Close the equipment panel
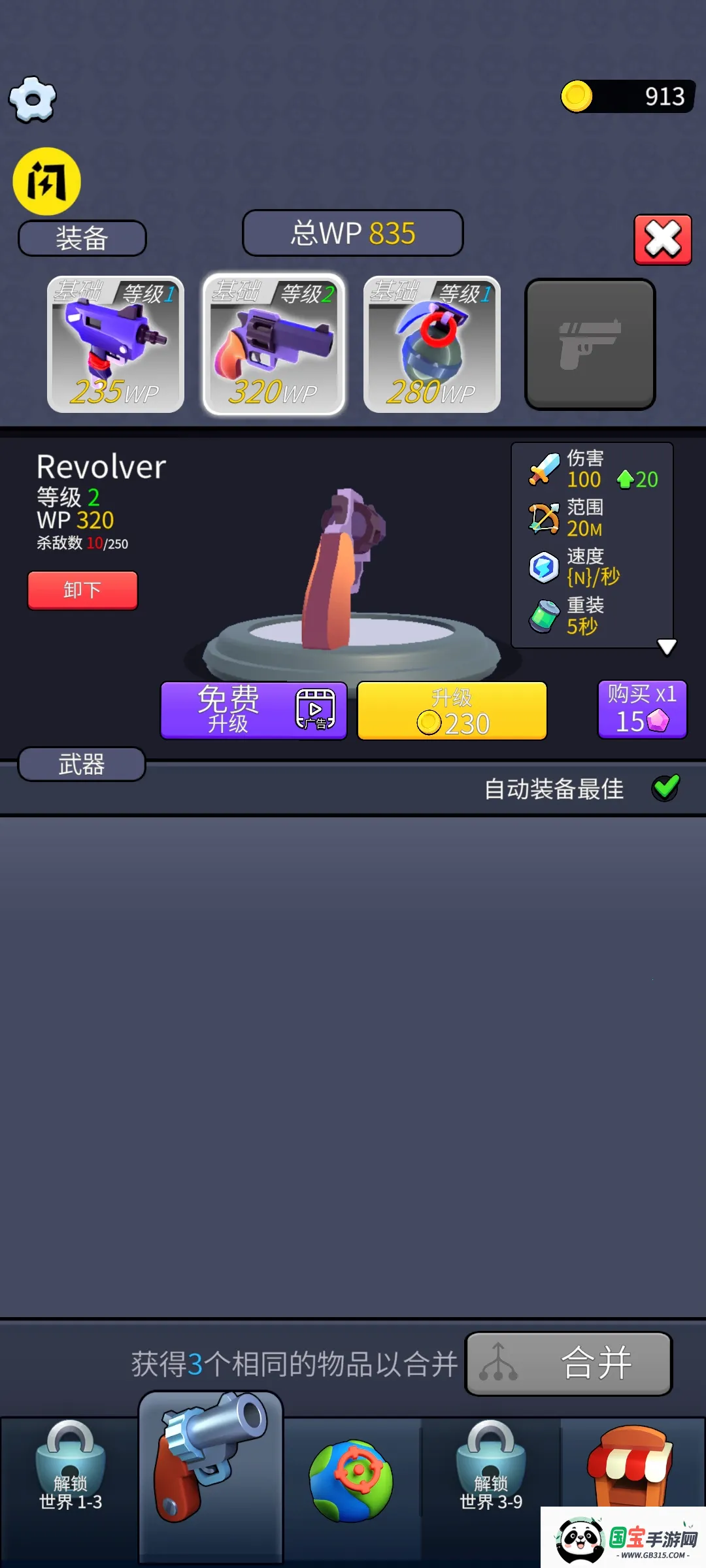 coord(662,239)
